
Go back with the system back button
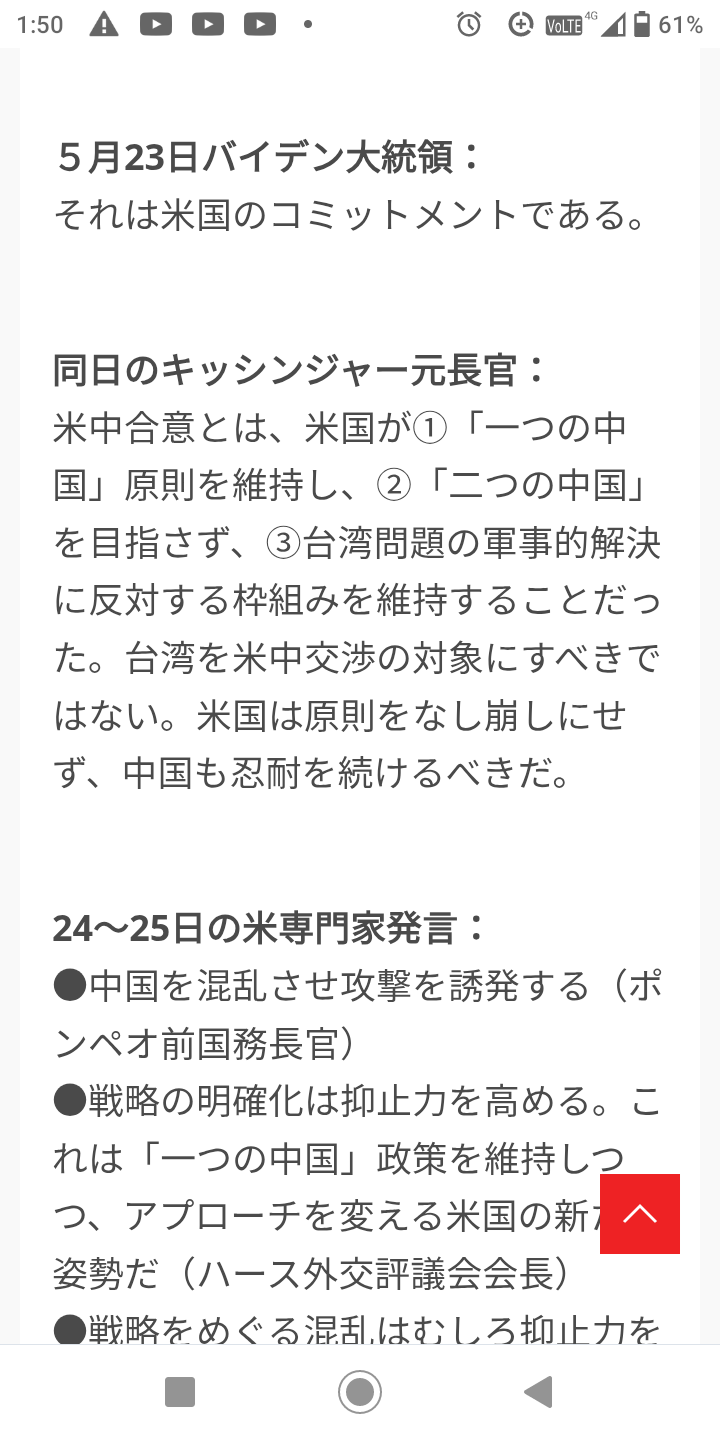(x=538, y=1391)
